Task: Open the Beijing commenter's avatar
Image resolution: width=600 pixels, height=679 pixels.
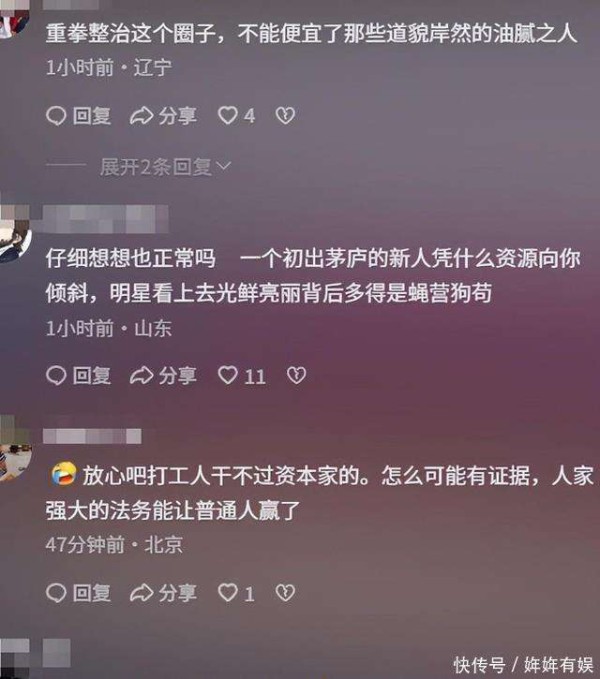Action: coord(14,447)
